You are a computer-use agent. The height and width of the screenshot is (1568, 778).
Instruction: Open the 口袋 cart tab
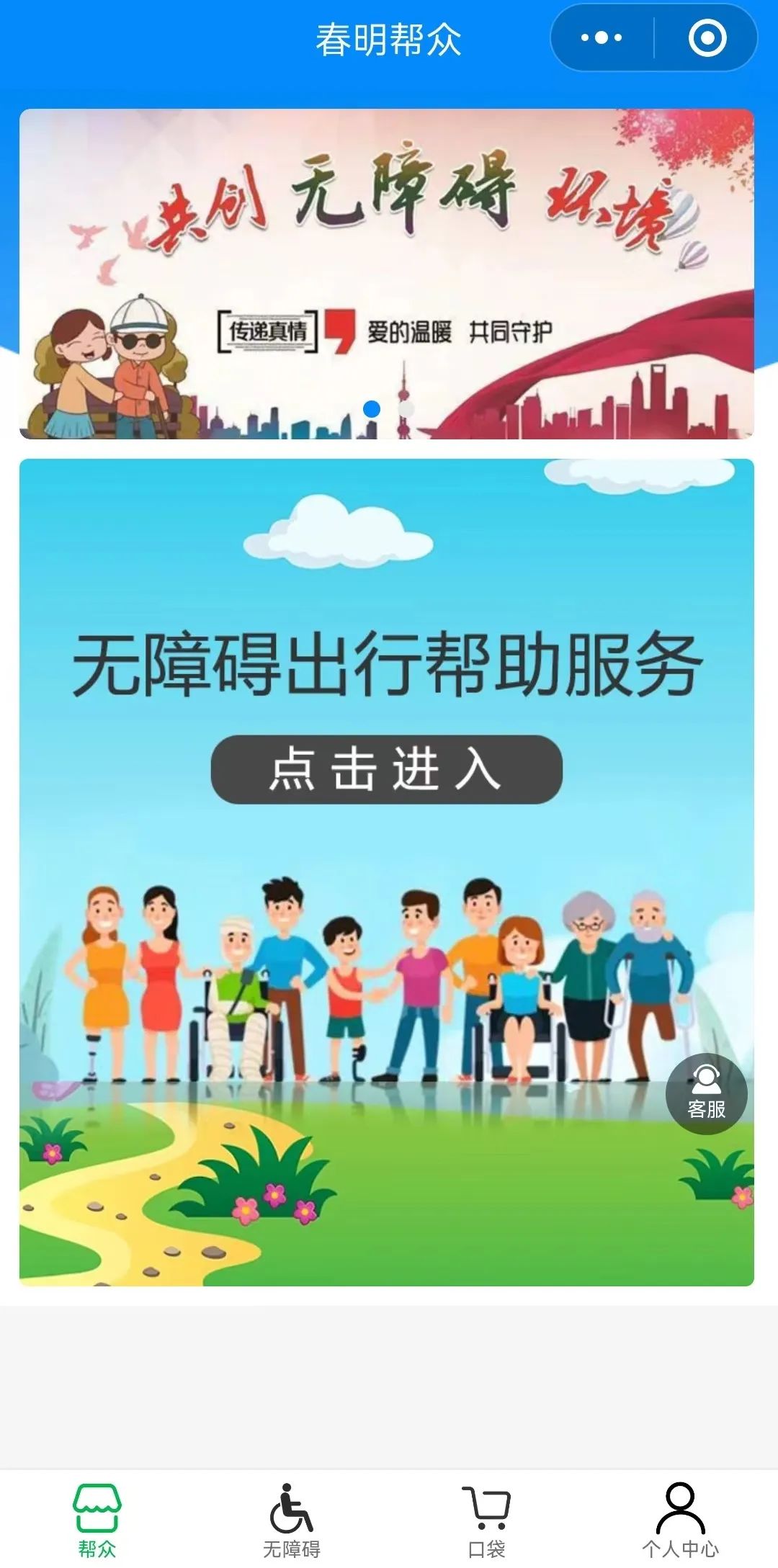pos(486,1518)
